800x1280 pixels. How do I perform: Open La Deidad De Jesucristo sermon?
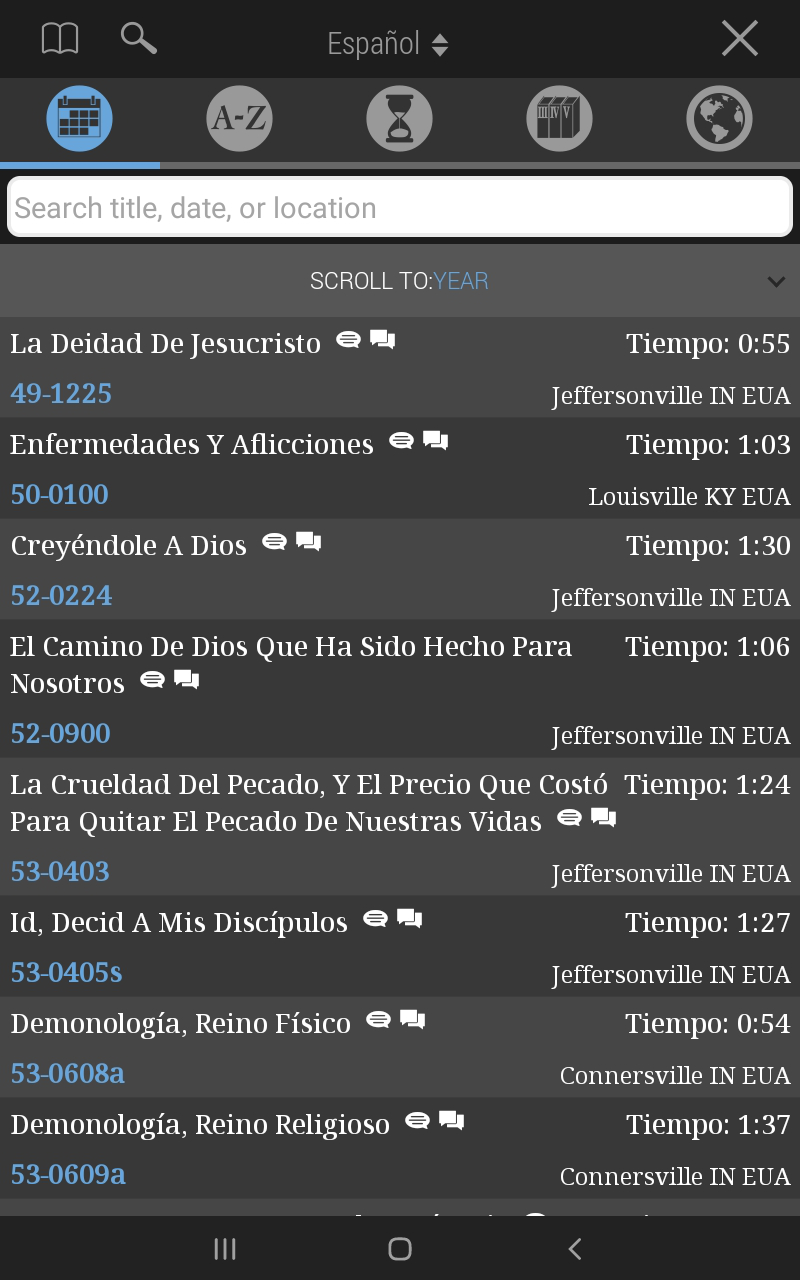pyautogui.click(x=400, y=368)
